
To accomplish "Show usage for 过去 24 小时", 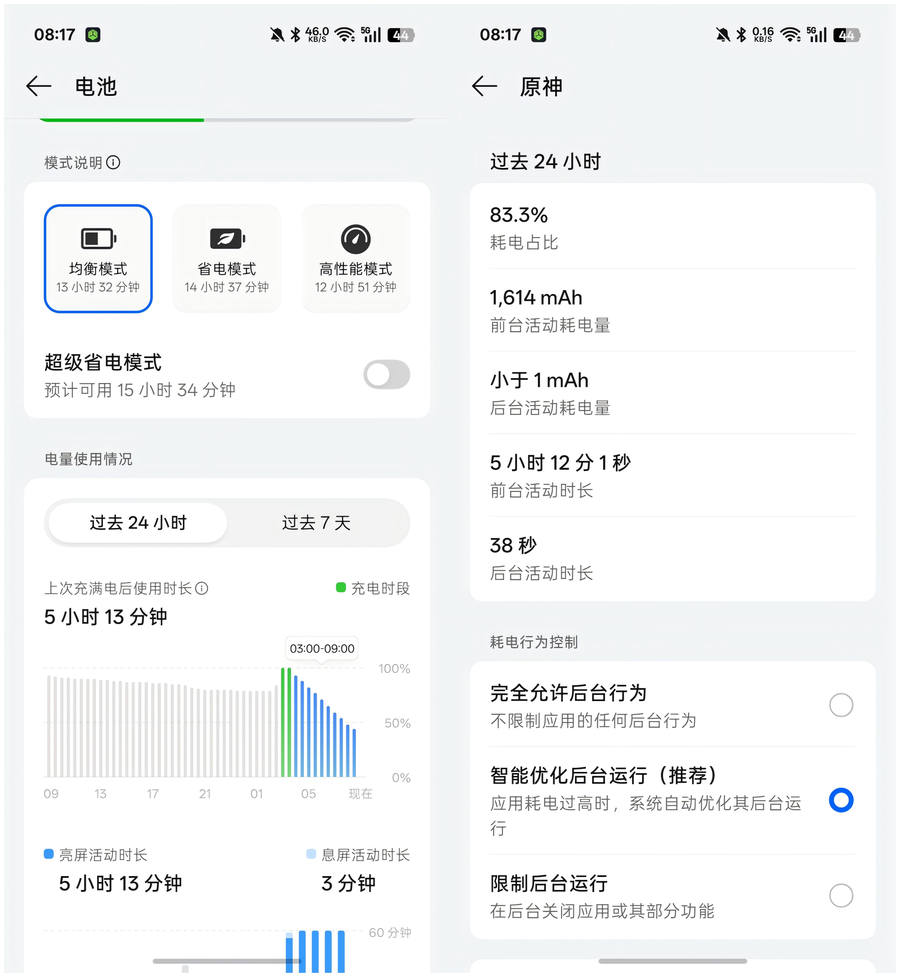I will (138, 523).
